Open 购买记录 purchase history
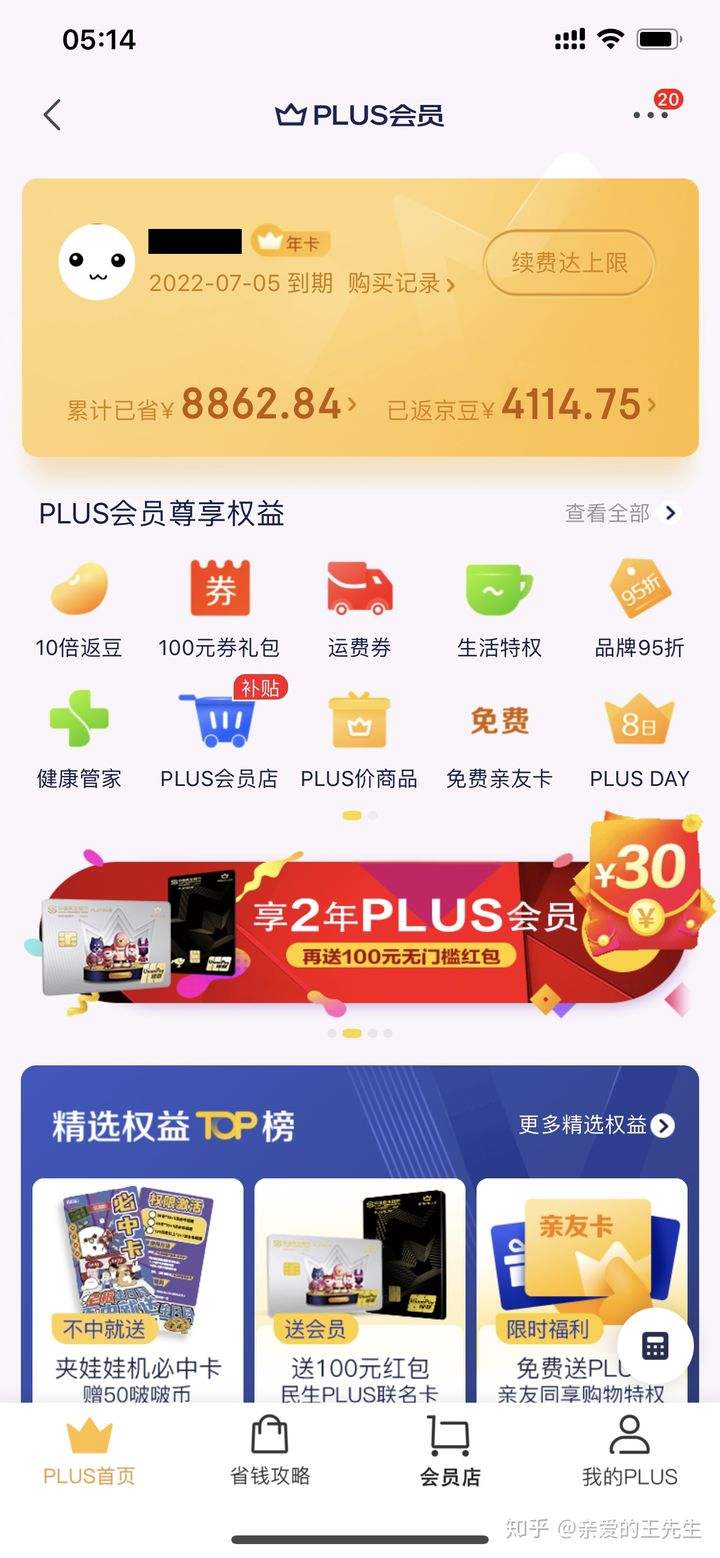Image resolution: width=720 pixels, height=1558 pixels. [x=401, y=284]
